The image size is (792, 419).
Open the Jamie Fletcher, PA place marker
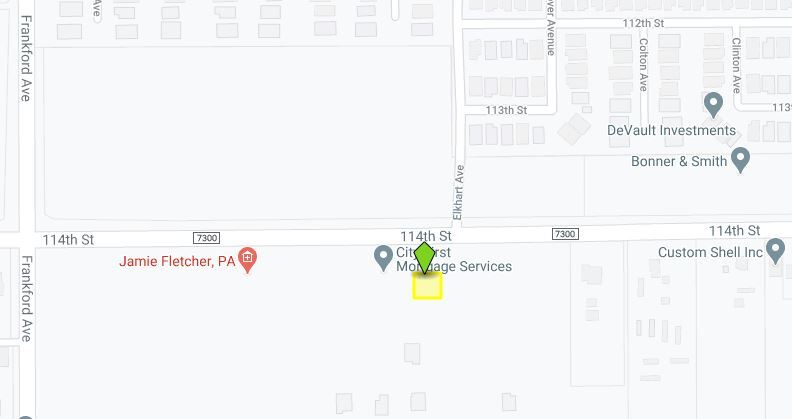click(248, 261)
